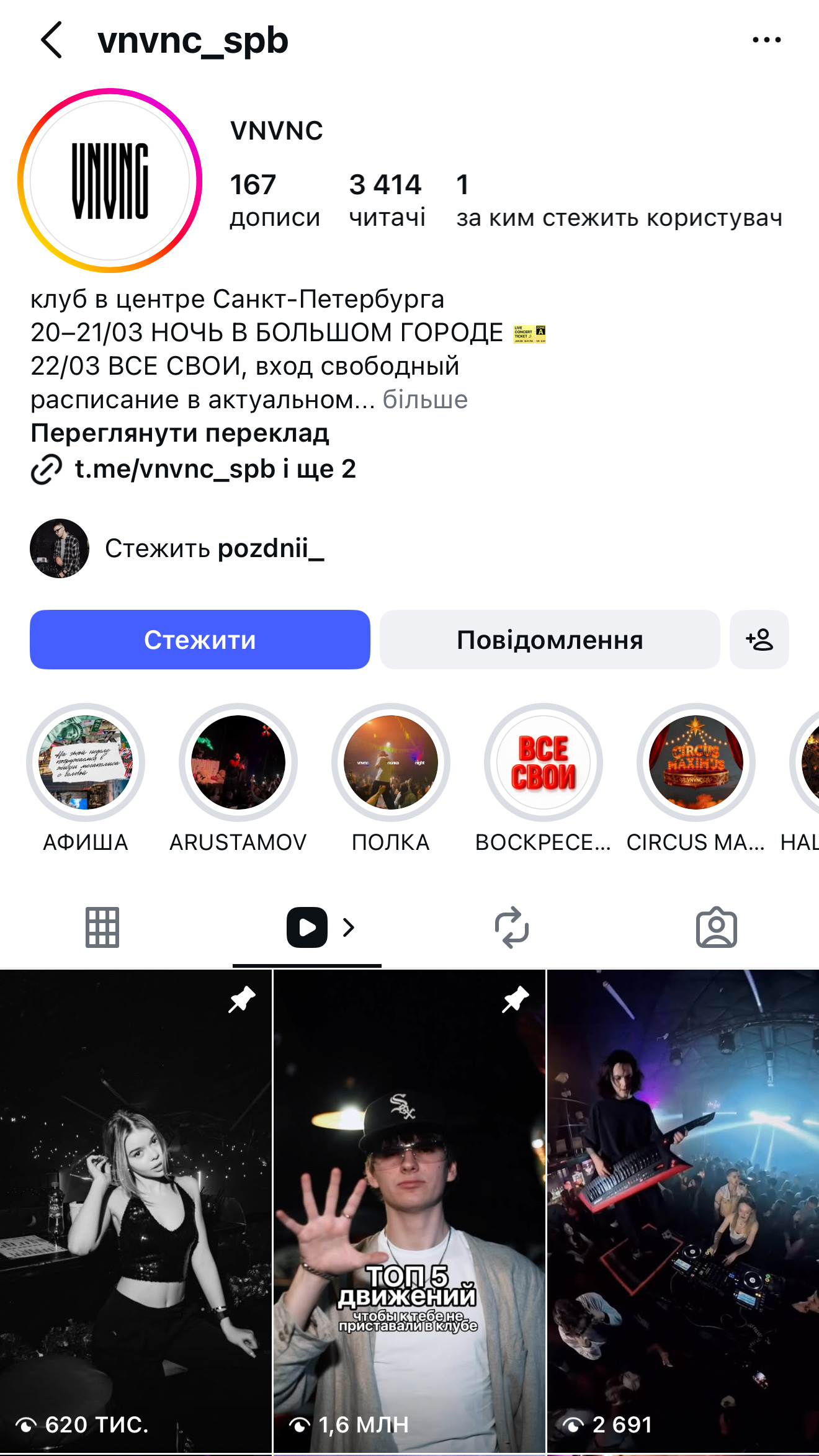Screen dimensions: 819x1456
Task: Open the ПОЛКА highlight
Action: 391,762
